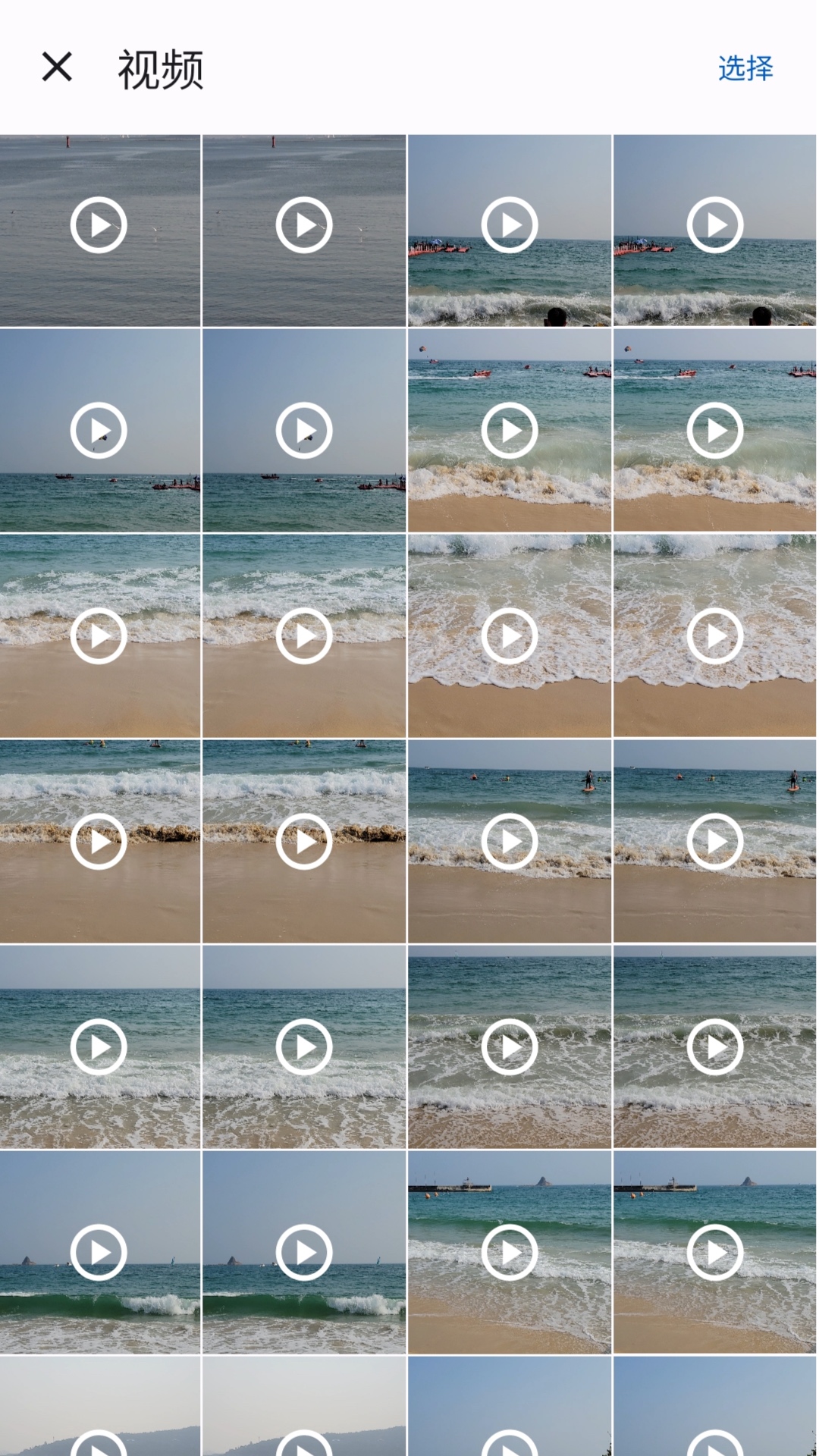Play the first video of the fifth row
Viewport: 819px width, 1456px height.
pos(99,1047)
